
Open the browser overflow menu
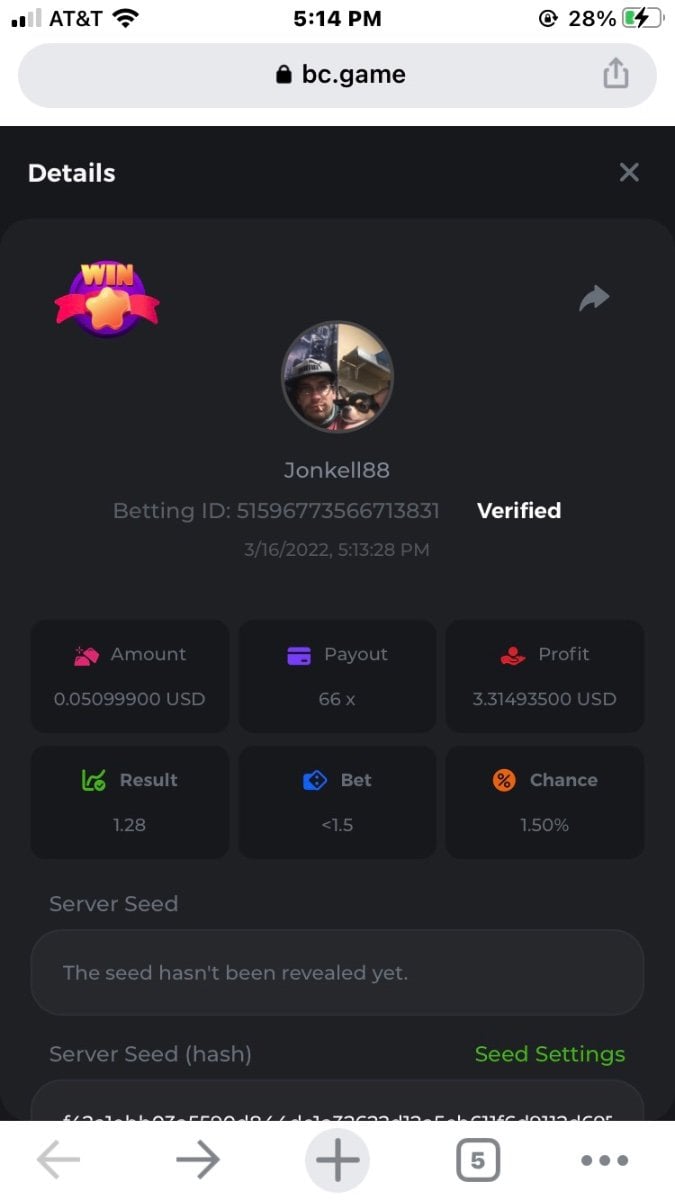(604, 1160)
